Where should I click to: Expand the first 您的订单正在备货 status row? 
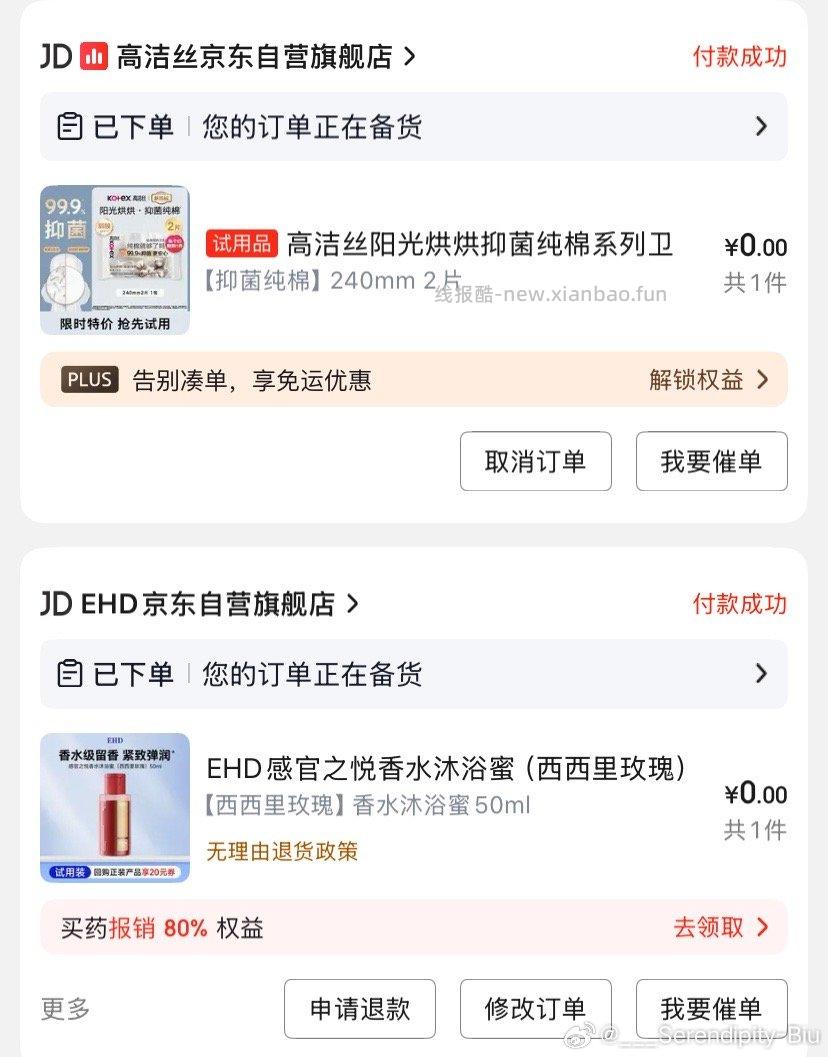click(761, 127)
